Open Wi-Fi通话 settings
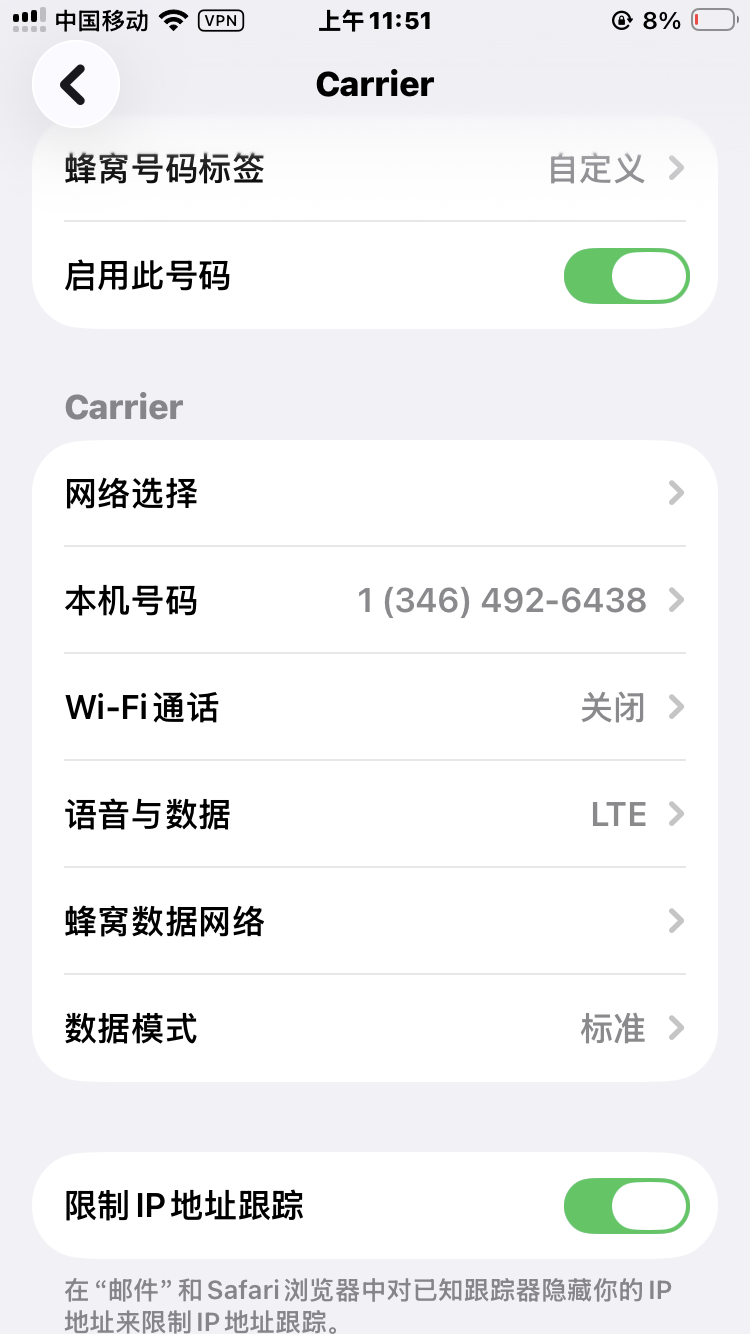This screenshot has width=750, height=1334. pyautogui.click(x=375, y=708)
